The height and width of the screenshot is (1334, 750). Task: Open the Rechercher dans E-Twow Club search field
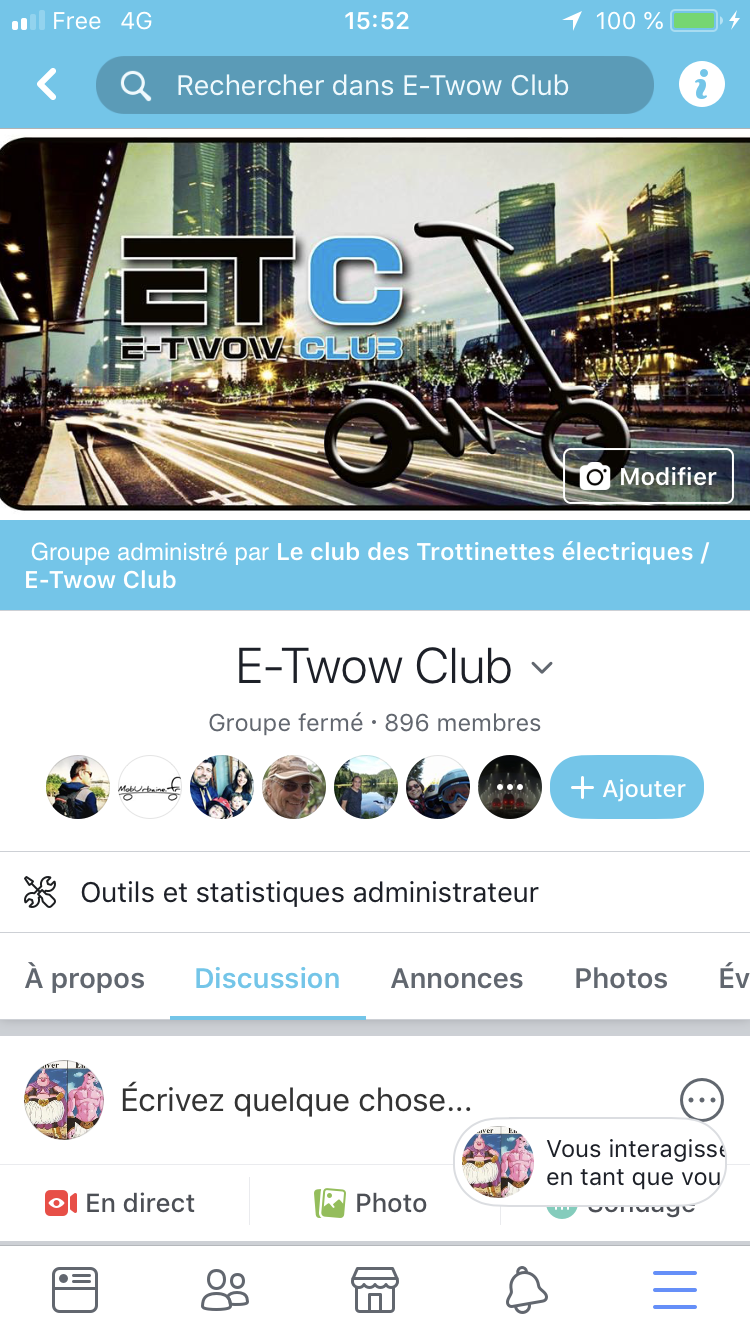374,85
